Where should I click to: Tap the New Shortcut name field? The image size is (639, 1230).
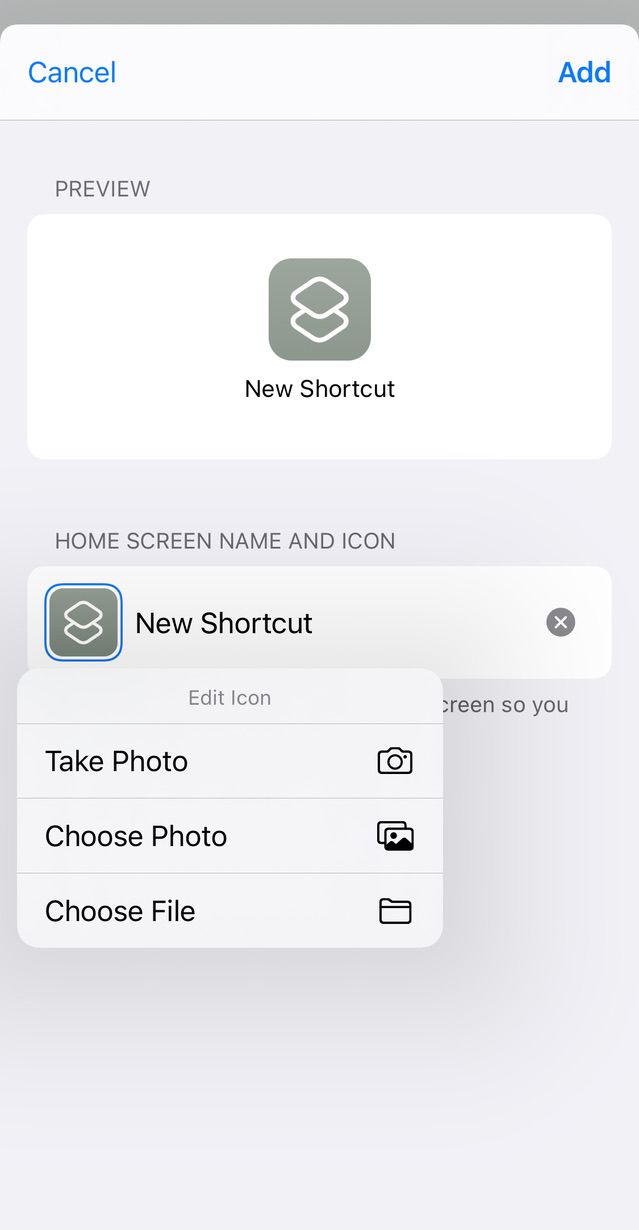click(335, 623)
